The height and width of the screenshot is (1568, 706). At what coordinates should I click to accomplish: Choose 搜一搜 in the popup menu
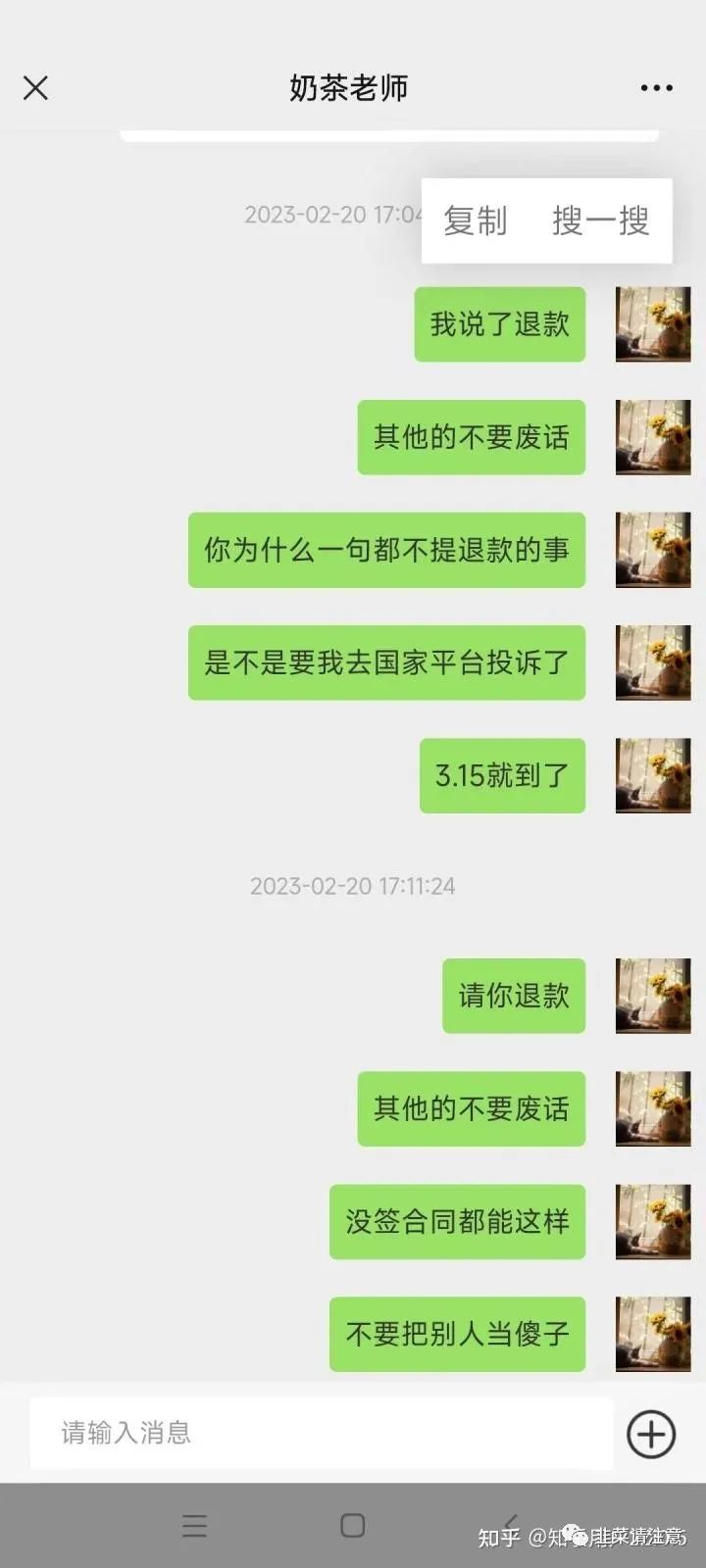pyautogui.click(x=600, y=220)
